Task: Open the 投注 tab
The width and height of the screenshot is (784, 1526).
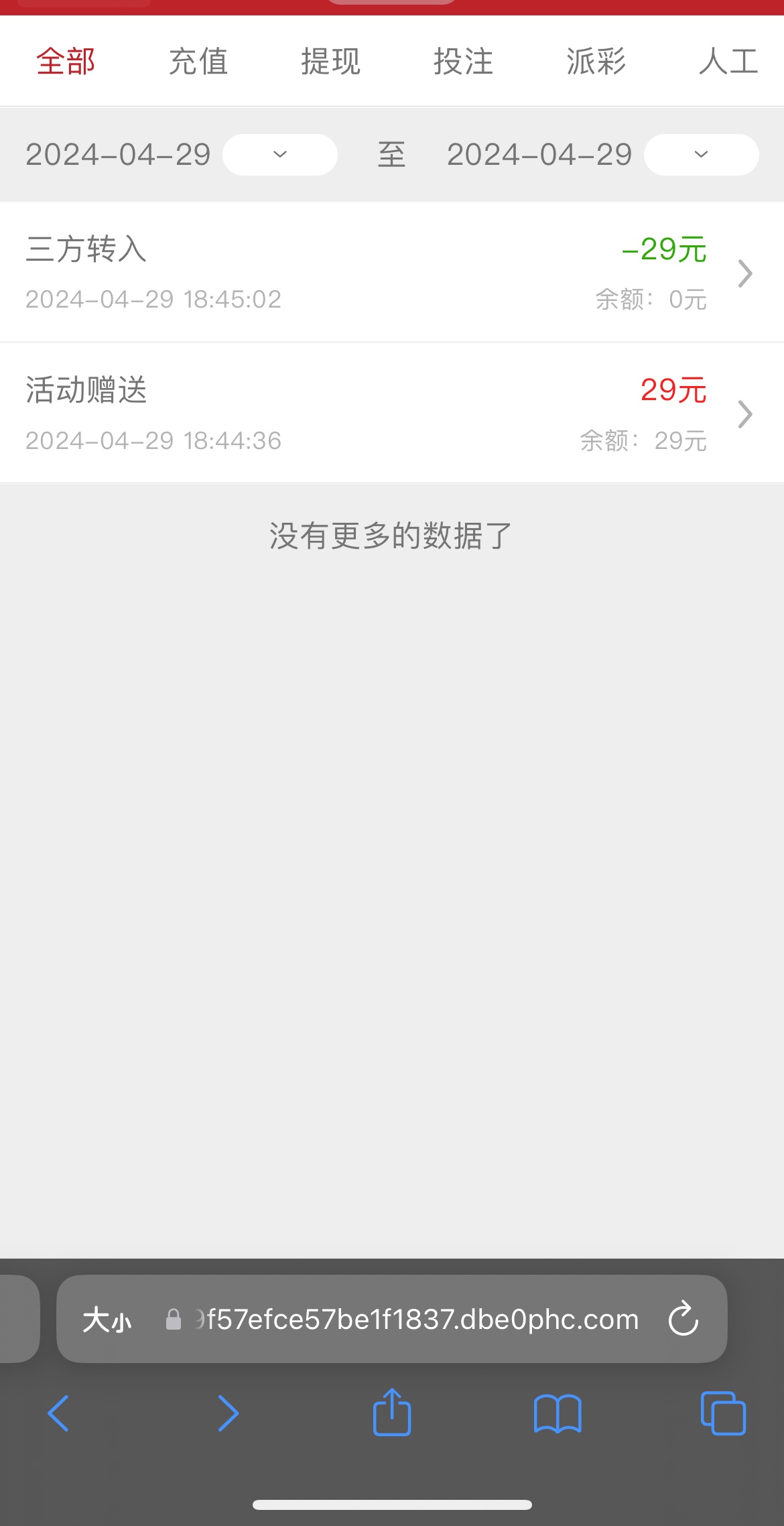Action: [x=463, y=62]
